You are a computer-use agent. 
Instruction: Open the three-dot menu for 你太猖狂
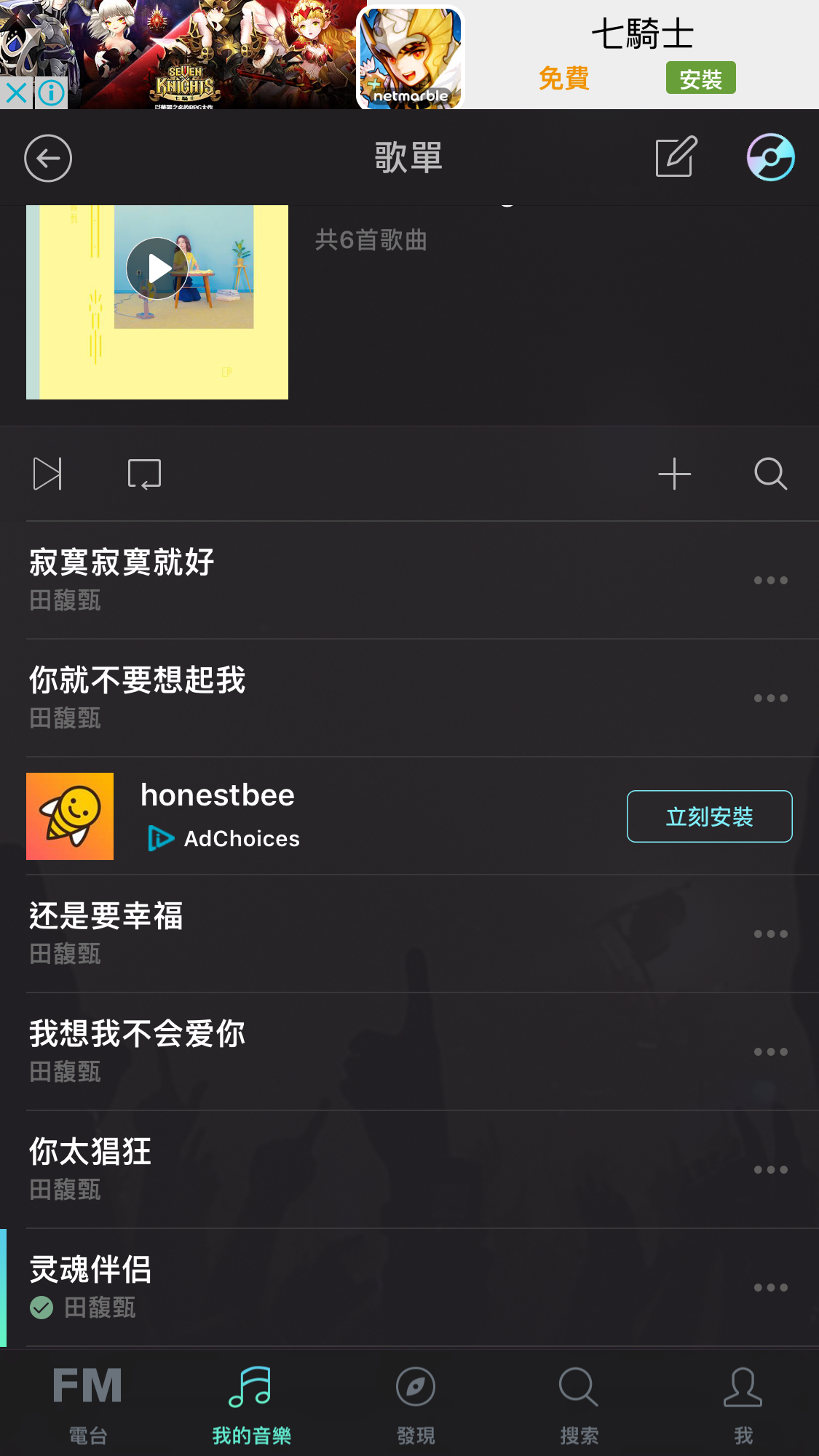769,1169
